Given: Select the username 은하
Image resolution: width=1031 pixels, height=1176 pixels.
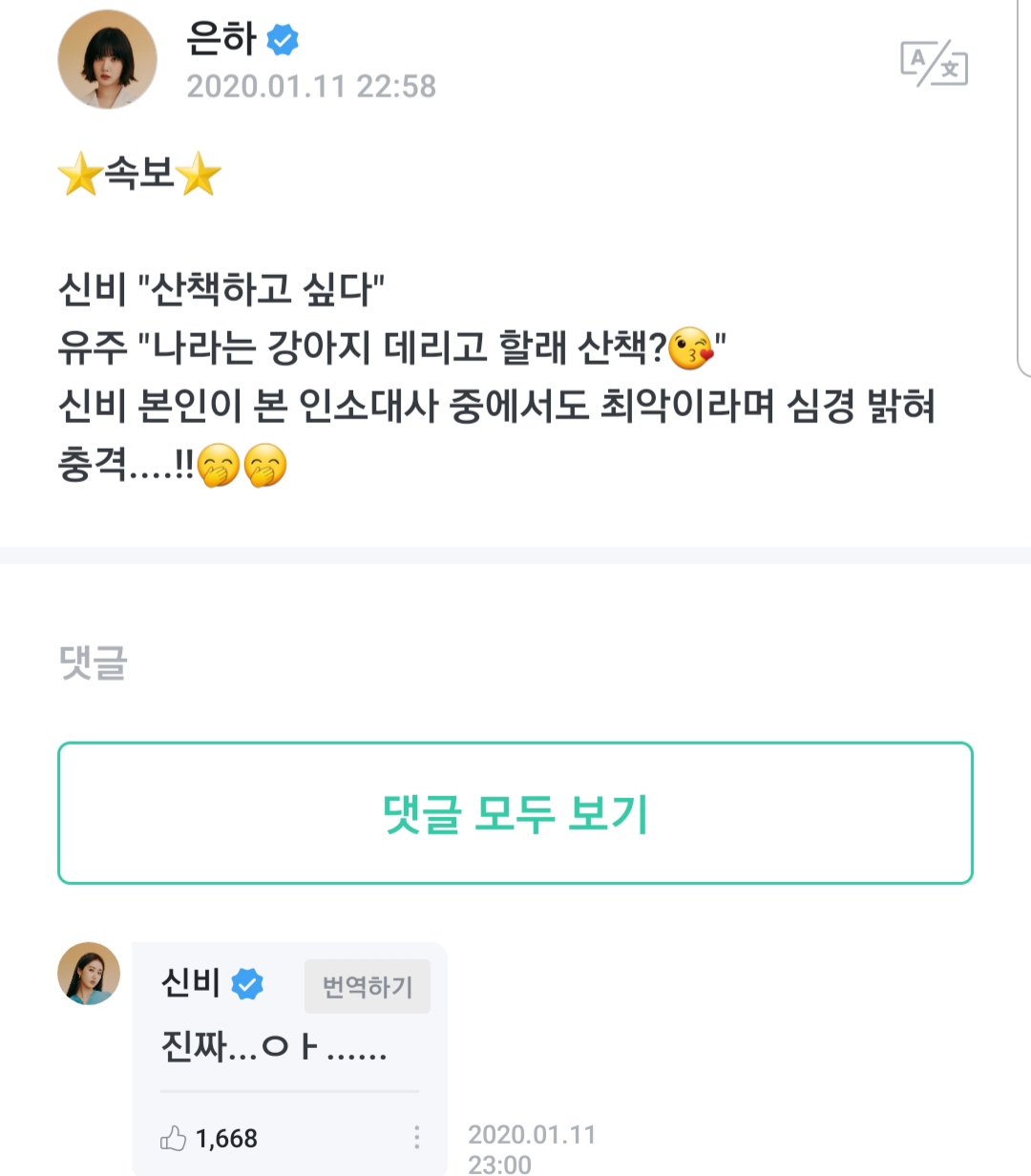Looking at the screenshot, I should [x=219, y=38].
